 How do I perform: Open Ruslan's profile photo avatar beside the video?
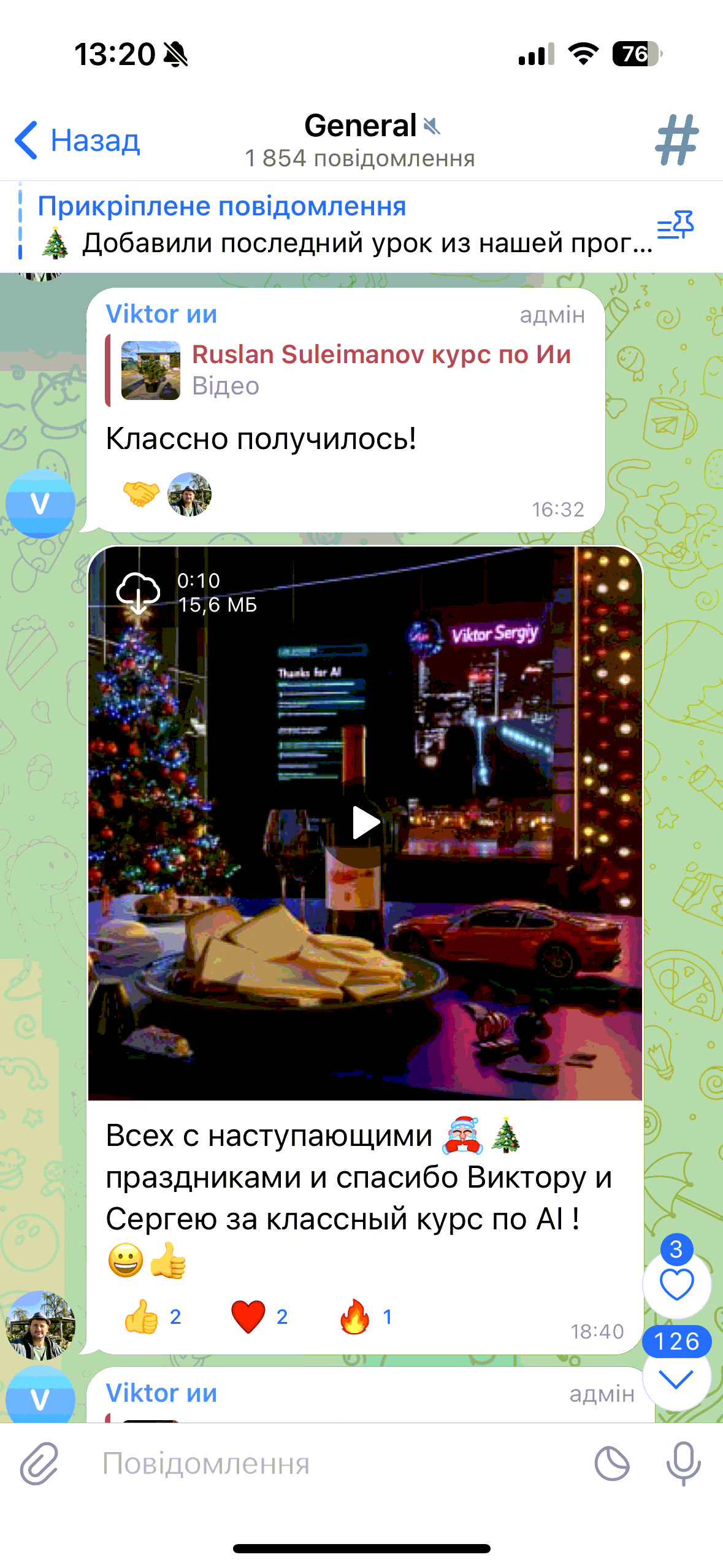[40, 1326]
